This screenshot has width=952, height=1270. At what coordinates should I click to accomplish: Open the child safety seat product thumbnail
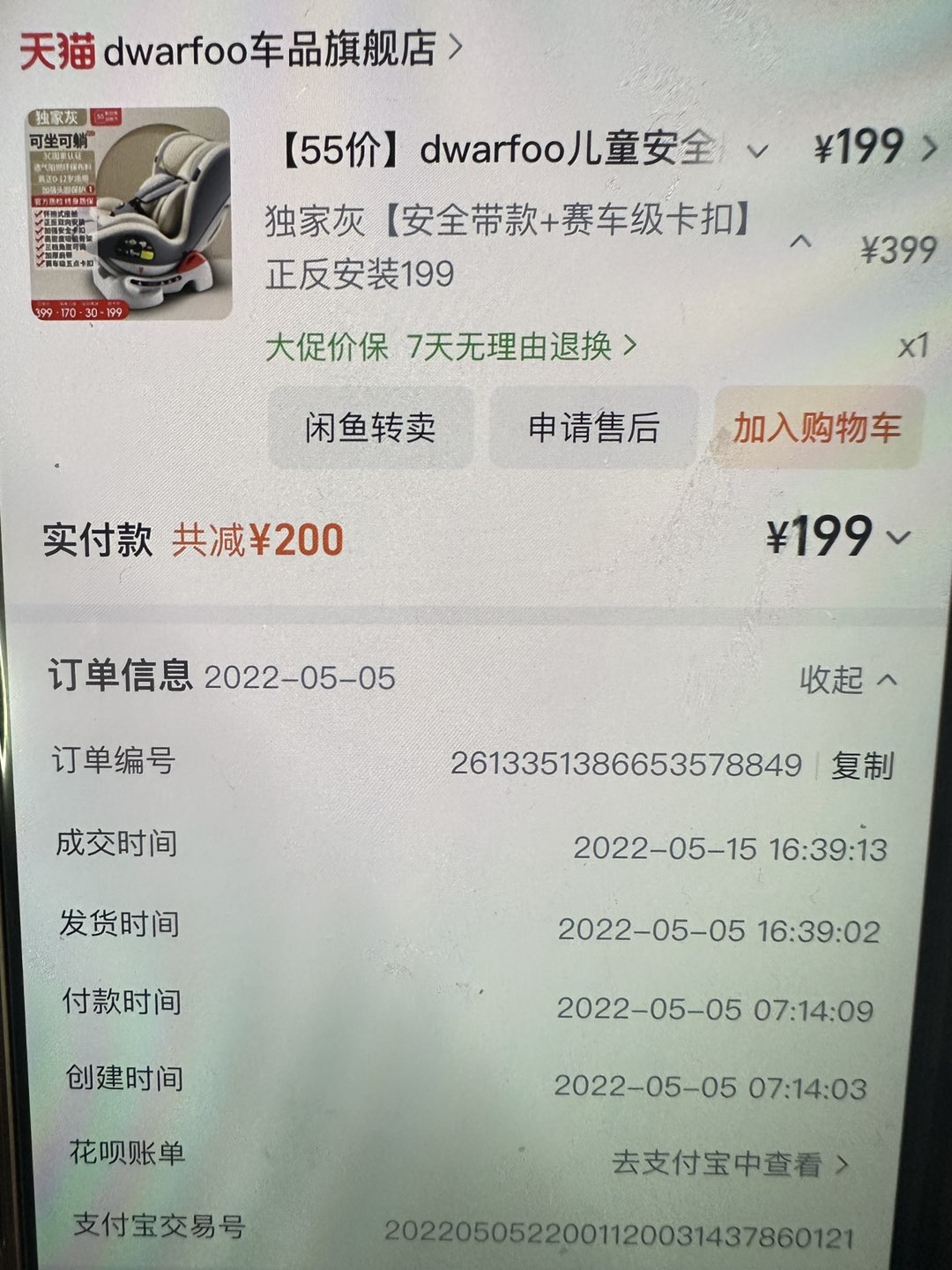click(130, 213)
